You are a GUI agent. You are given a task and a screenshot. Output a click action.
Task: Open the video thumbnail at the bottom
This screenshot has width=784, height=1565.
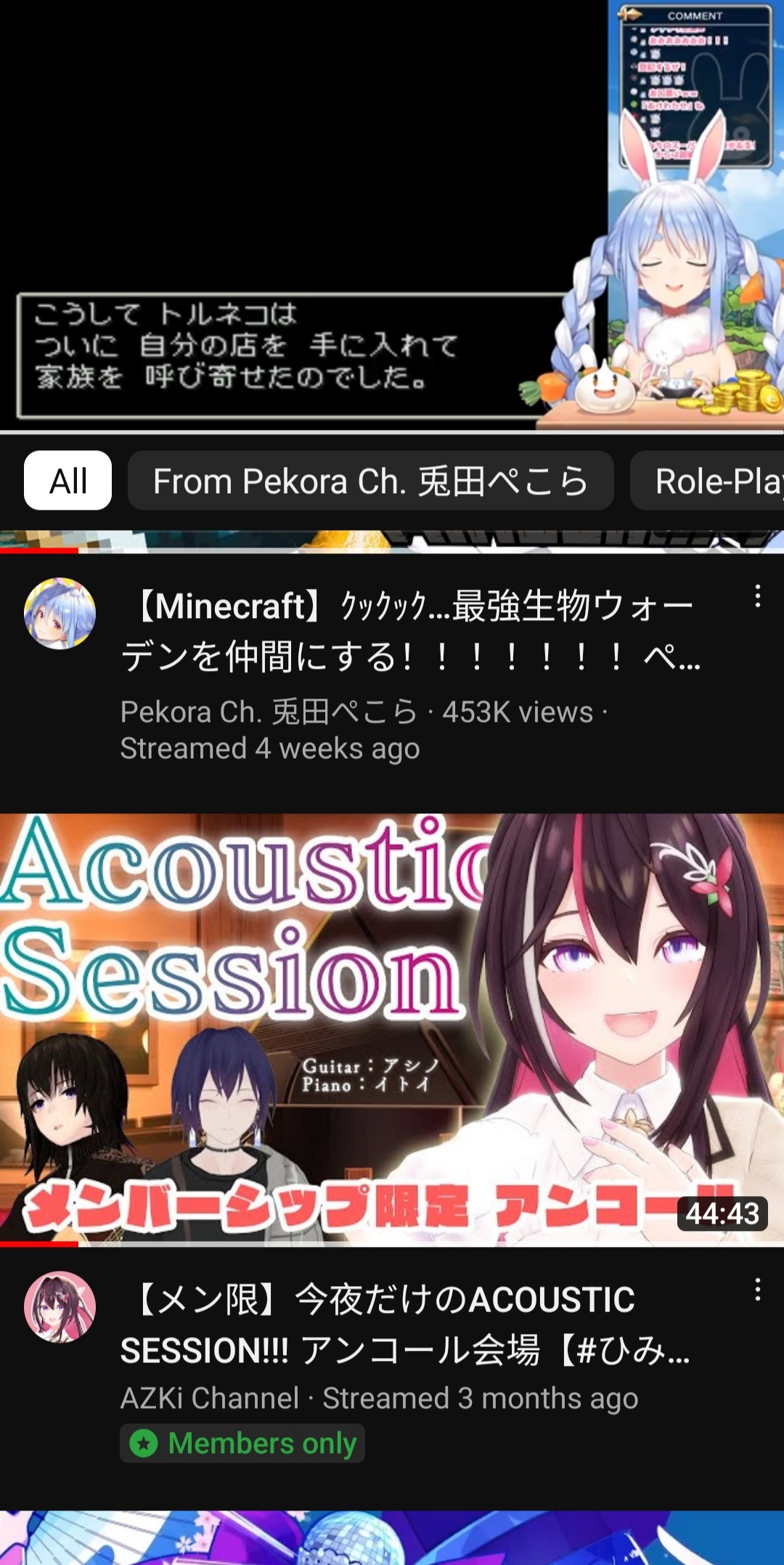pos(392,1538)
